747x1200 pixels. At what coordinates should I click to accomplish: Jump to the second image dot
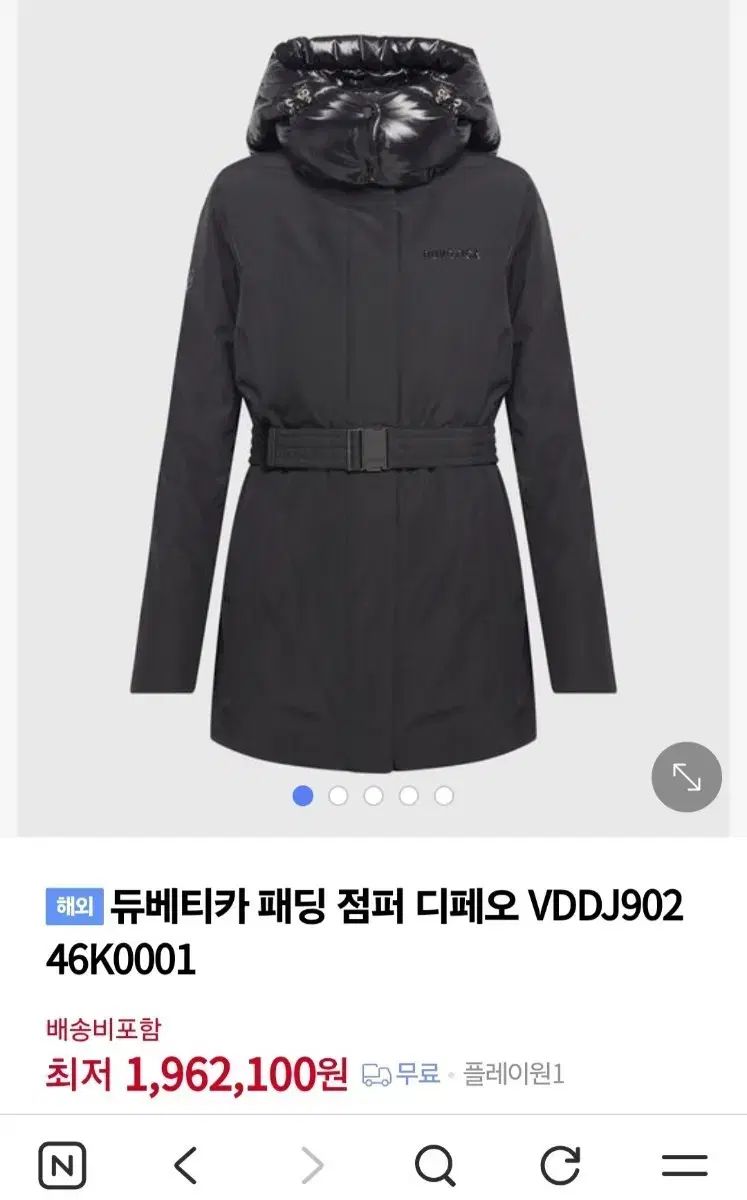coord(338,796)
